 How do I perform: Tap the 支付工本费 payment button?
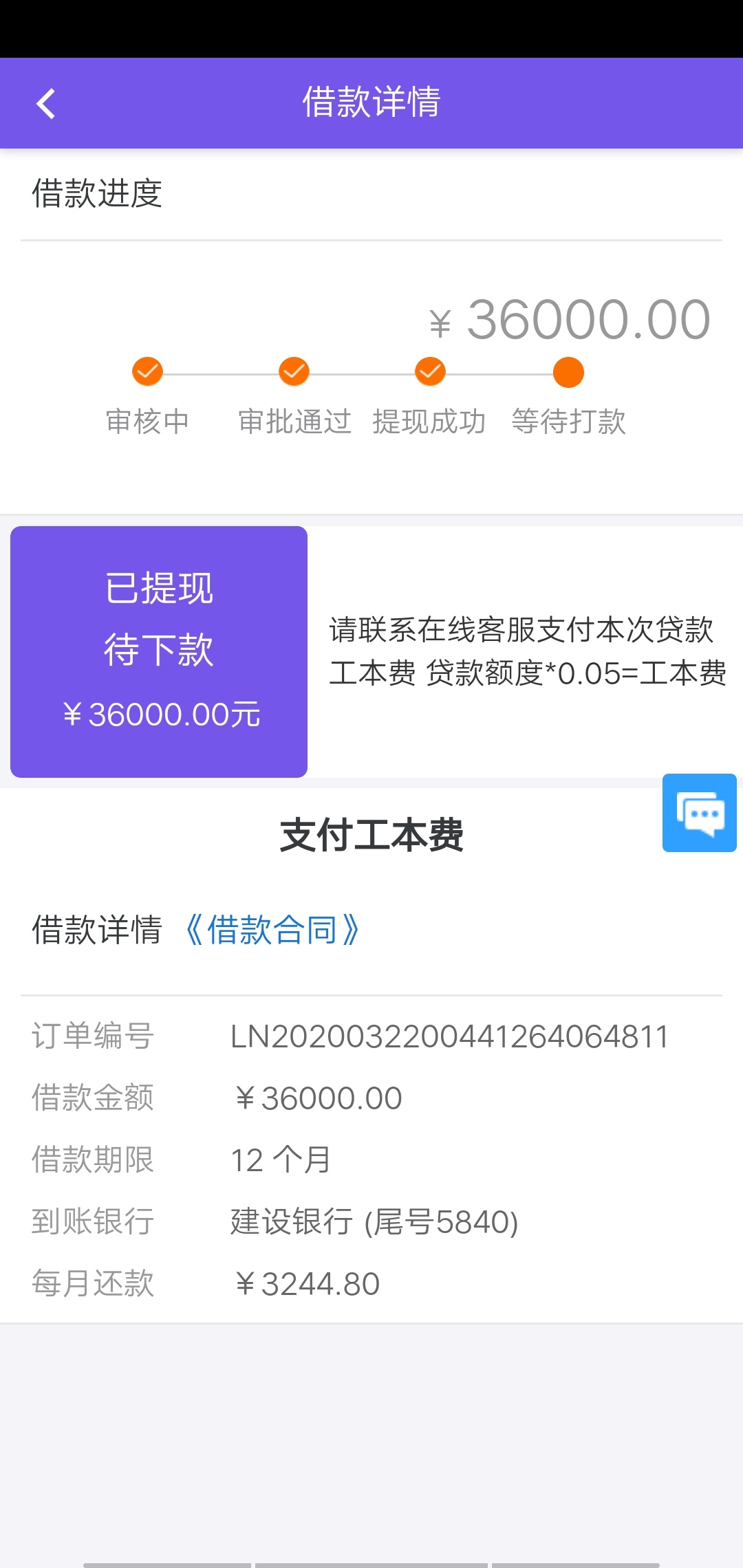(x=371, y=836)
